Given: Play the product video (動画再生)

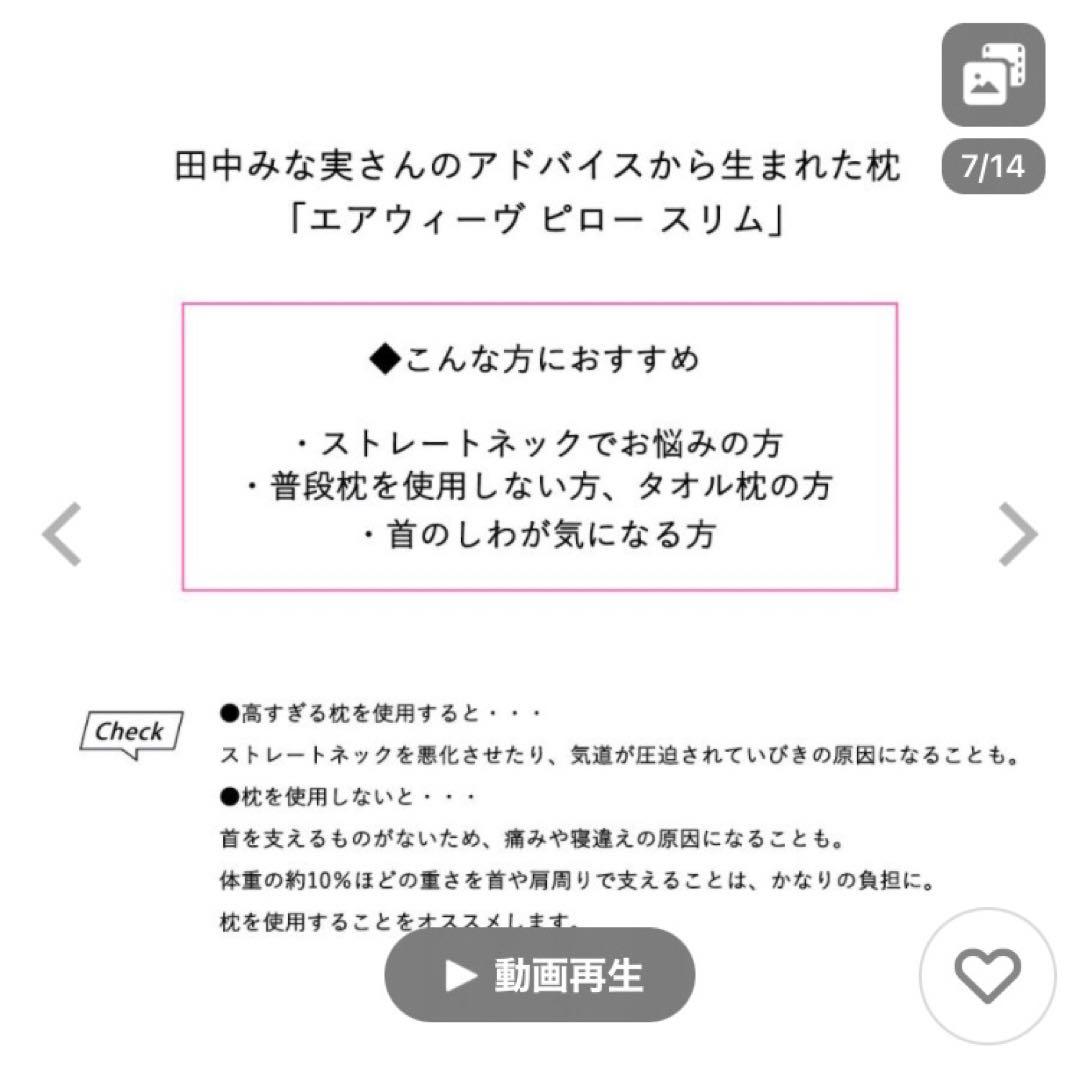Looking at the screenshot, I should click(540, 975).
